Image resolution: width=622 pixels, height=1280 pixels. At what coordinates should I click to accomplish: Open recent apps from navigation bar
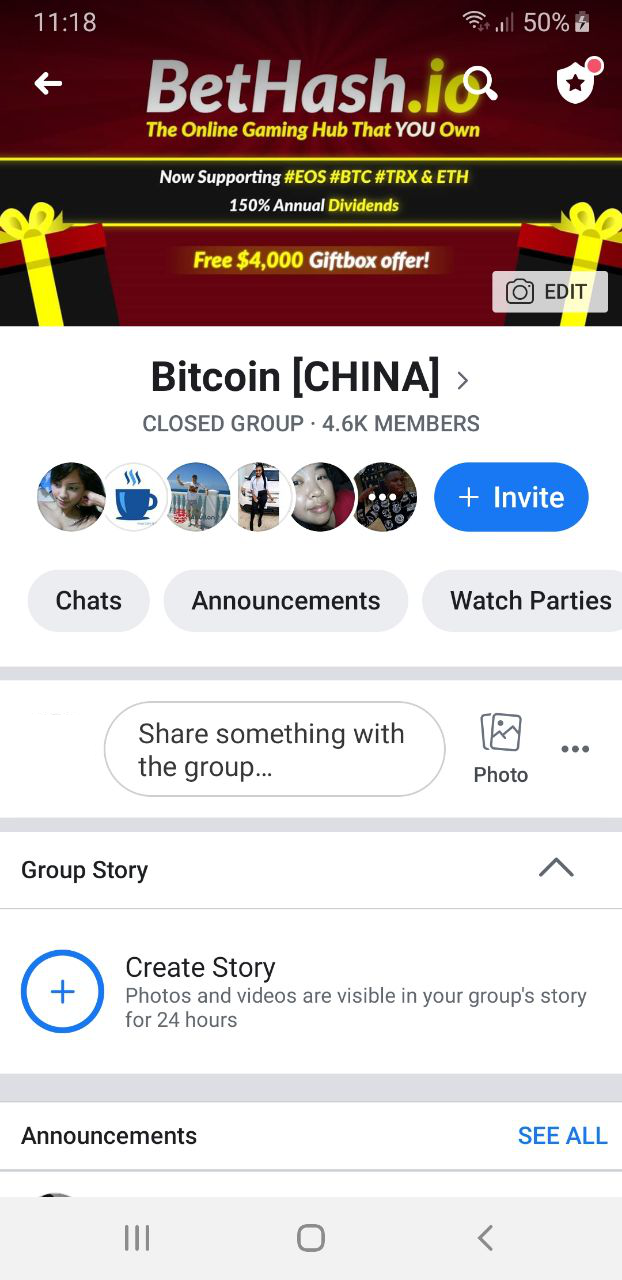(137, 1238)
